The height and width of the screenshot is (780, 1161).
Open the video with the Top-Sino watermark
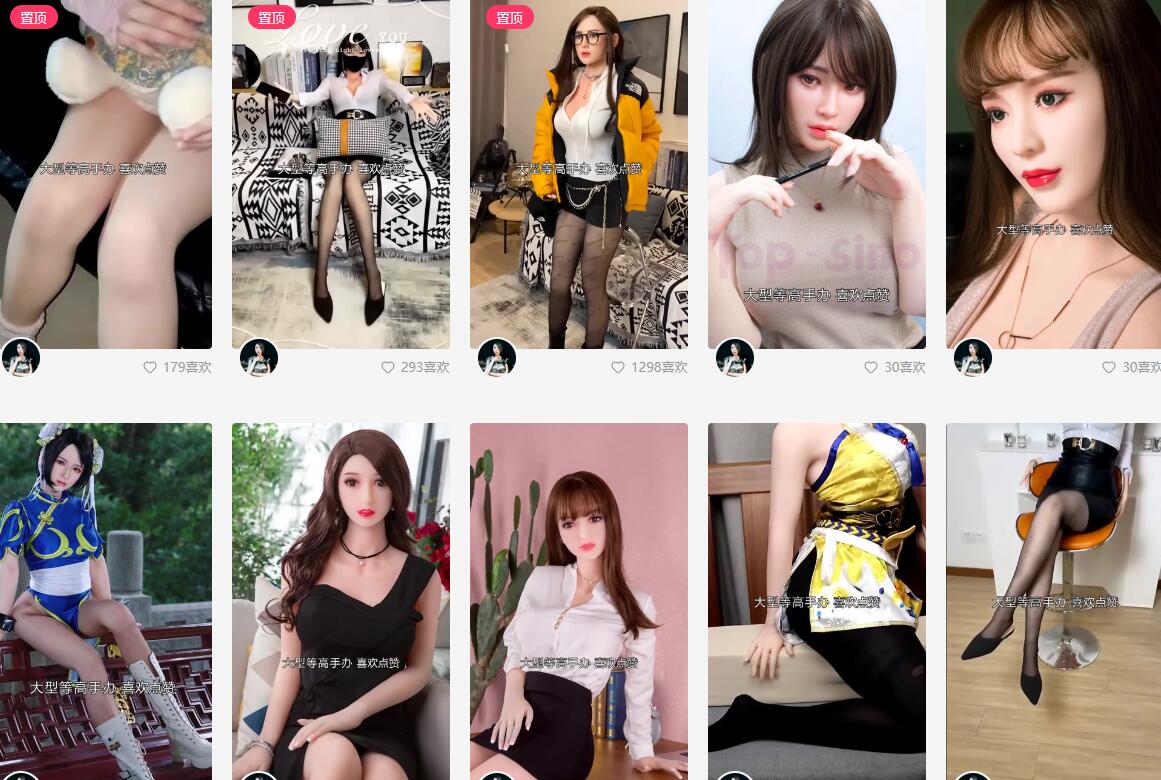[x=816, y=174]
